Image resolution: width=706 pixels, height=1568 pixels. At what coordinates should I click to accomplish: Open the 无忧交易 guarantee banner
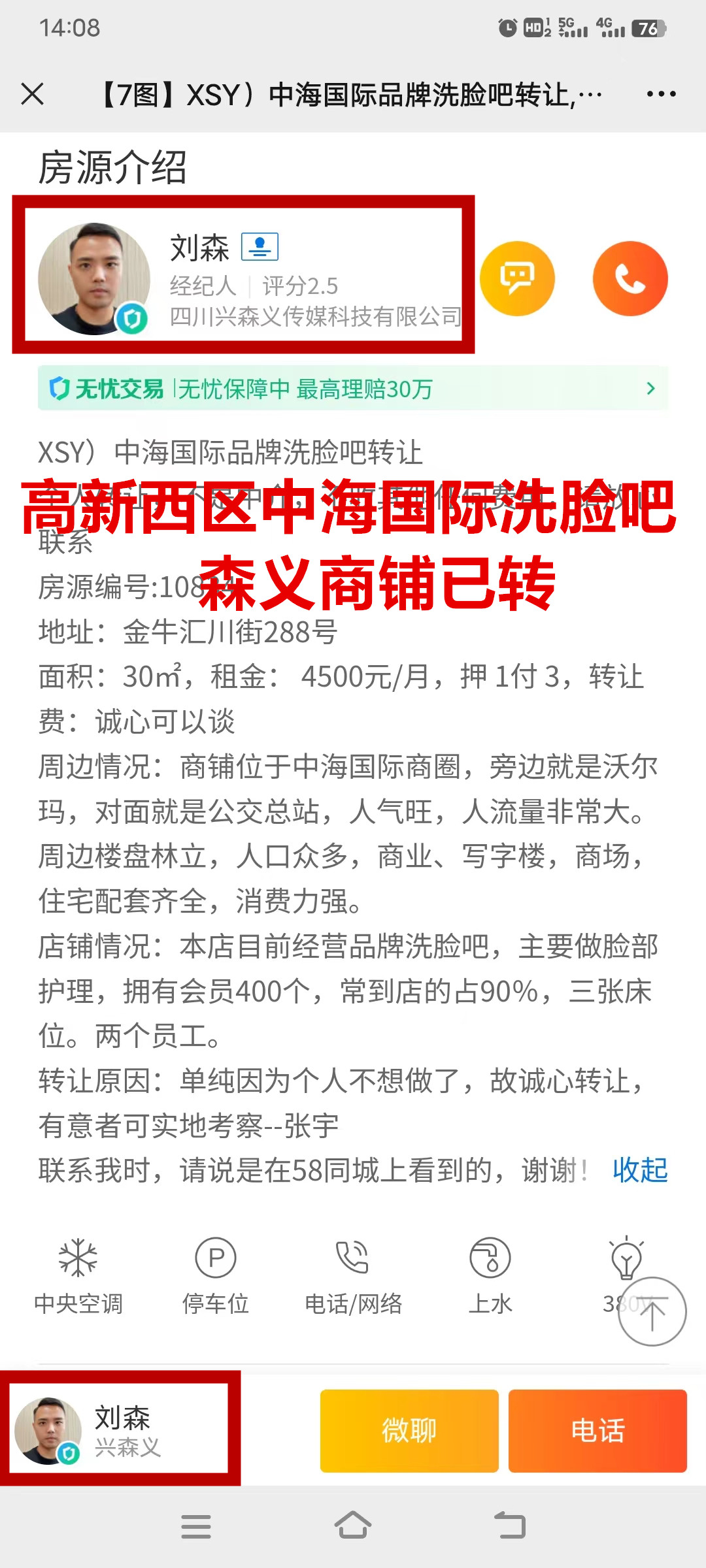[x=353, y=389]
